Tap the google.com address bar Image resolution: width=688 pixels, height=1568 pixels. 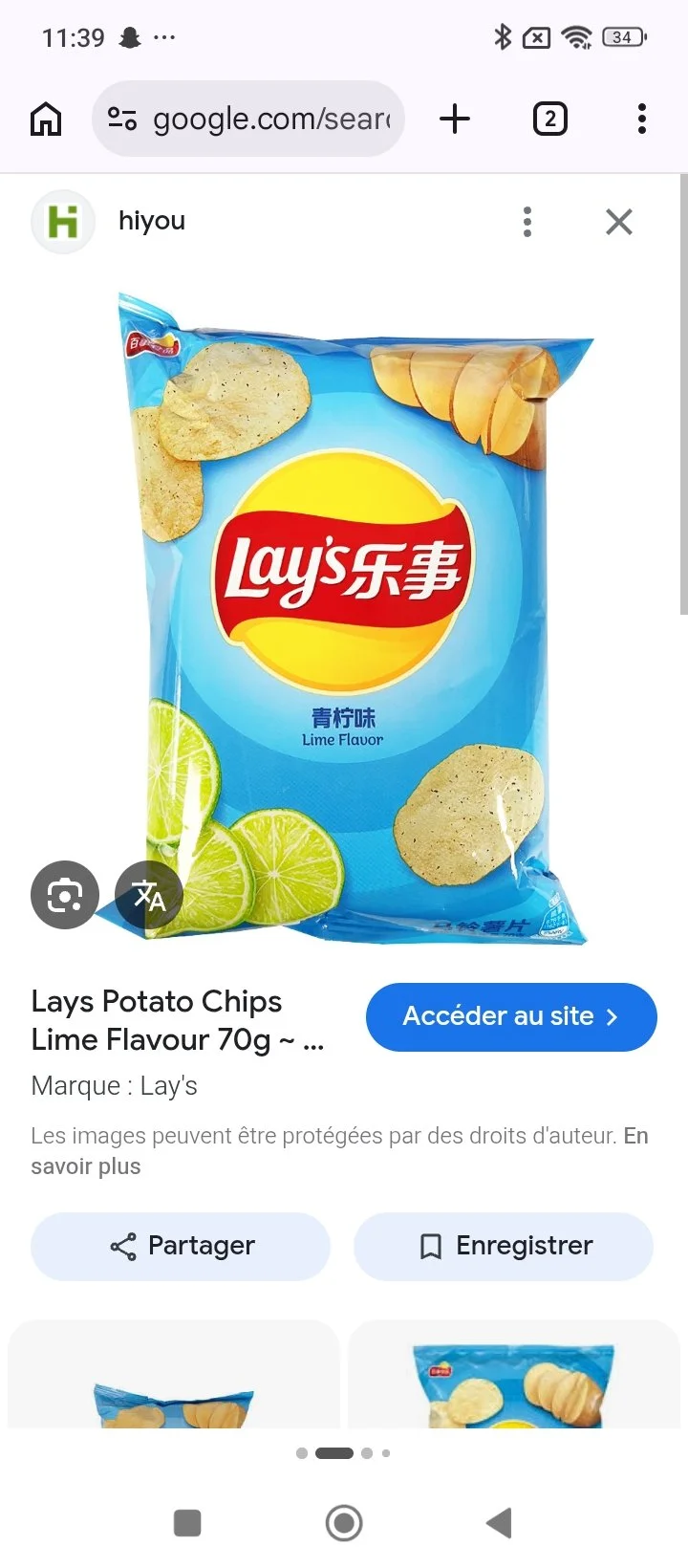248,119
